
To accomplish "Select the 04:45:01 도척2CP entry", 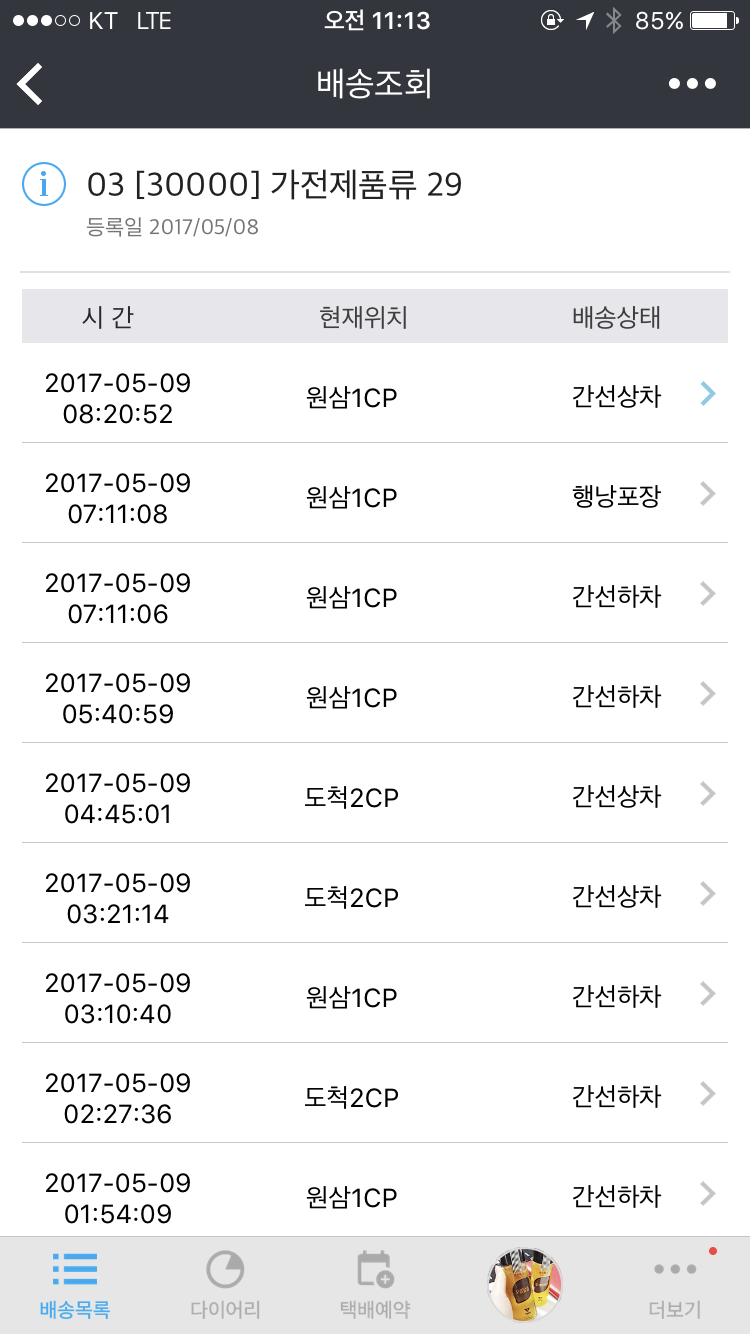I will 374,797.
